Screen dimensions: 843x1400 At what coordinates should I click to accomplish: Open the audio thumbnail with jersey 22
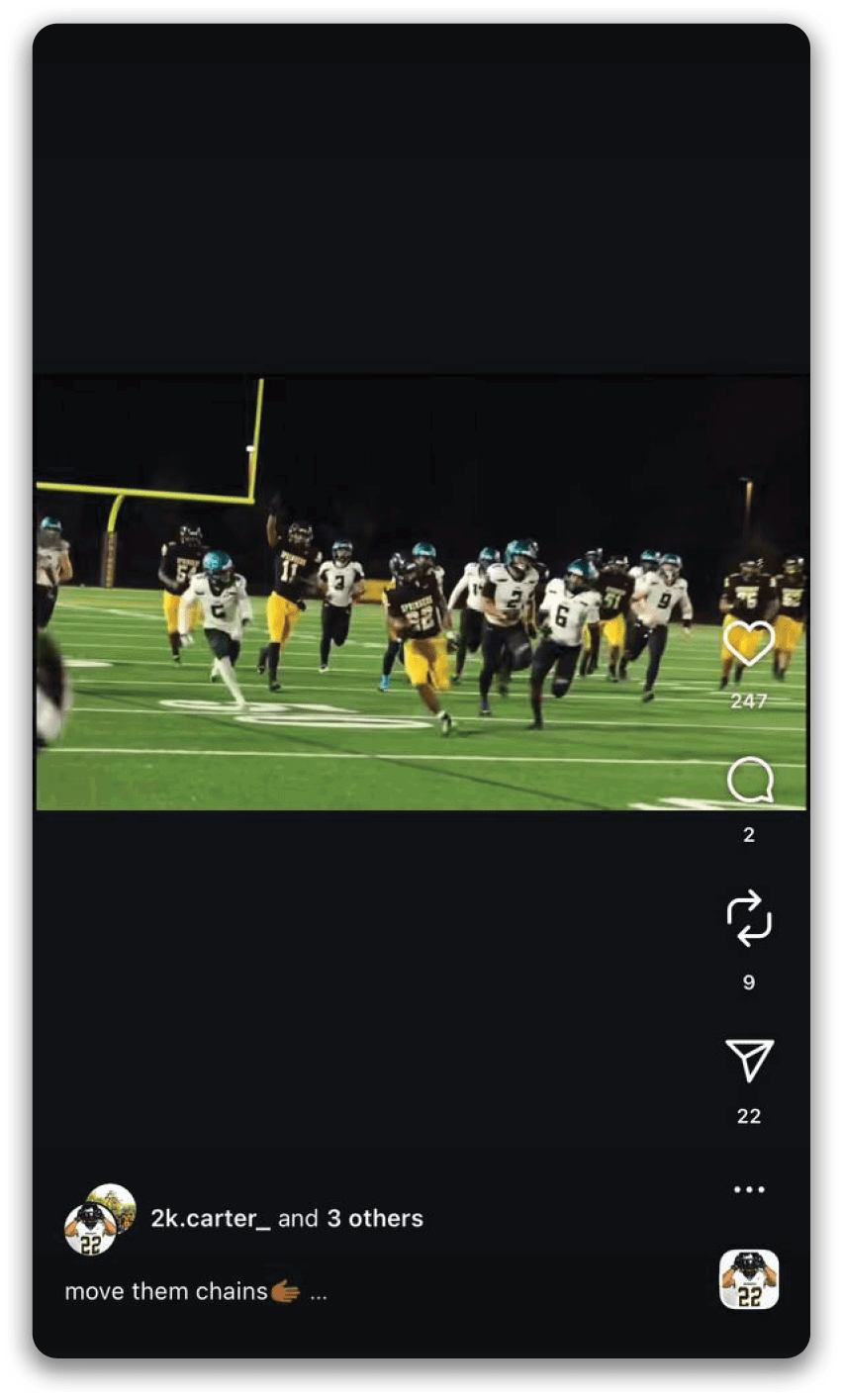749,1279
